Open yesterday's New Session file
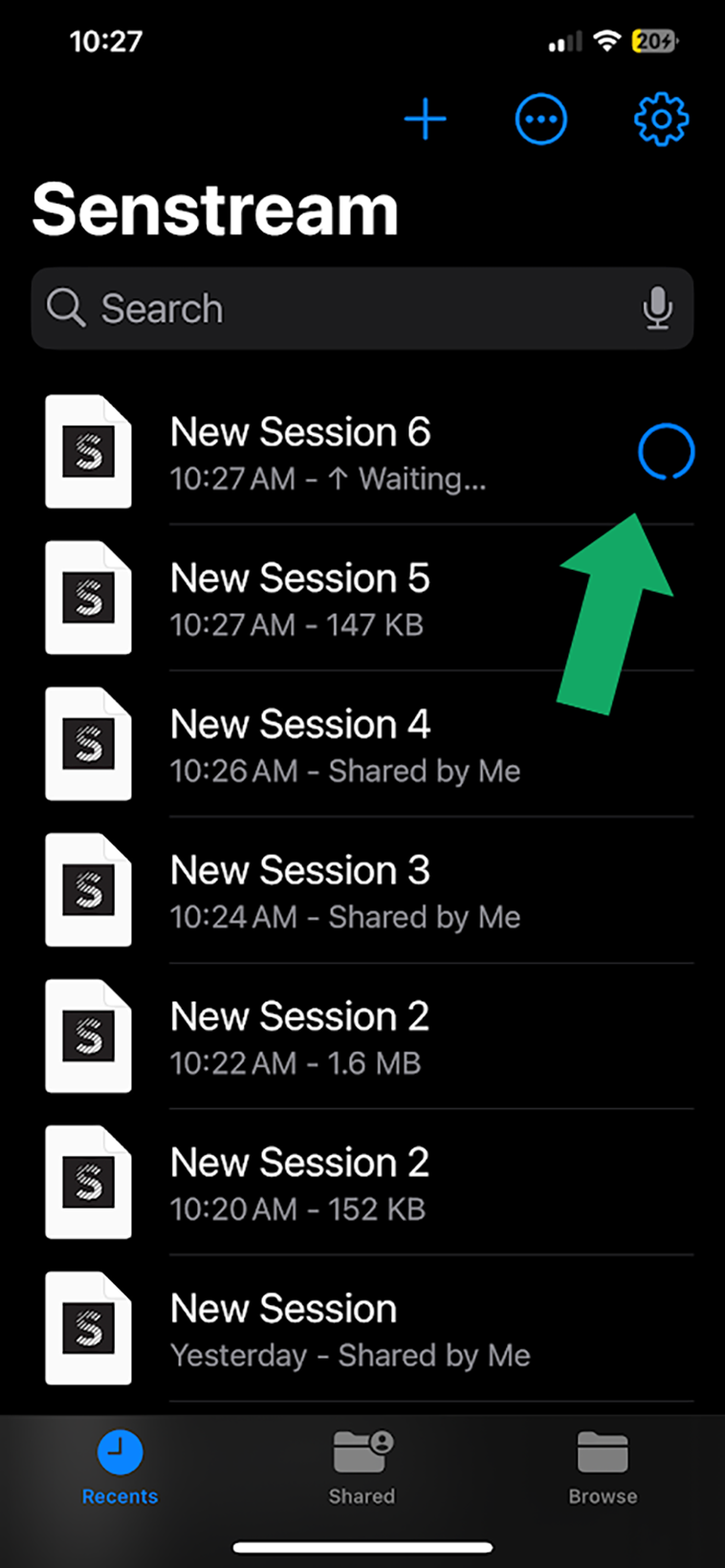The height and width of the screenshot is (1568, 725). [x=362, y=1330]
